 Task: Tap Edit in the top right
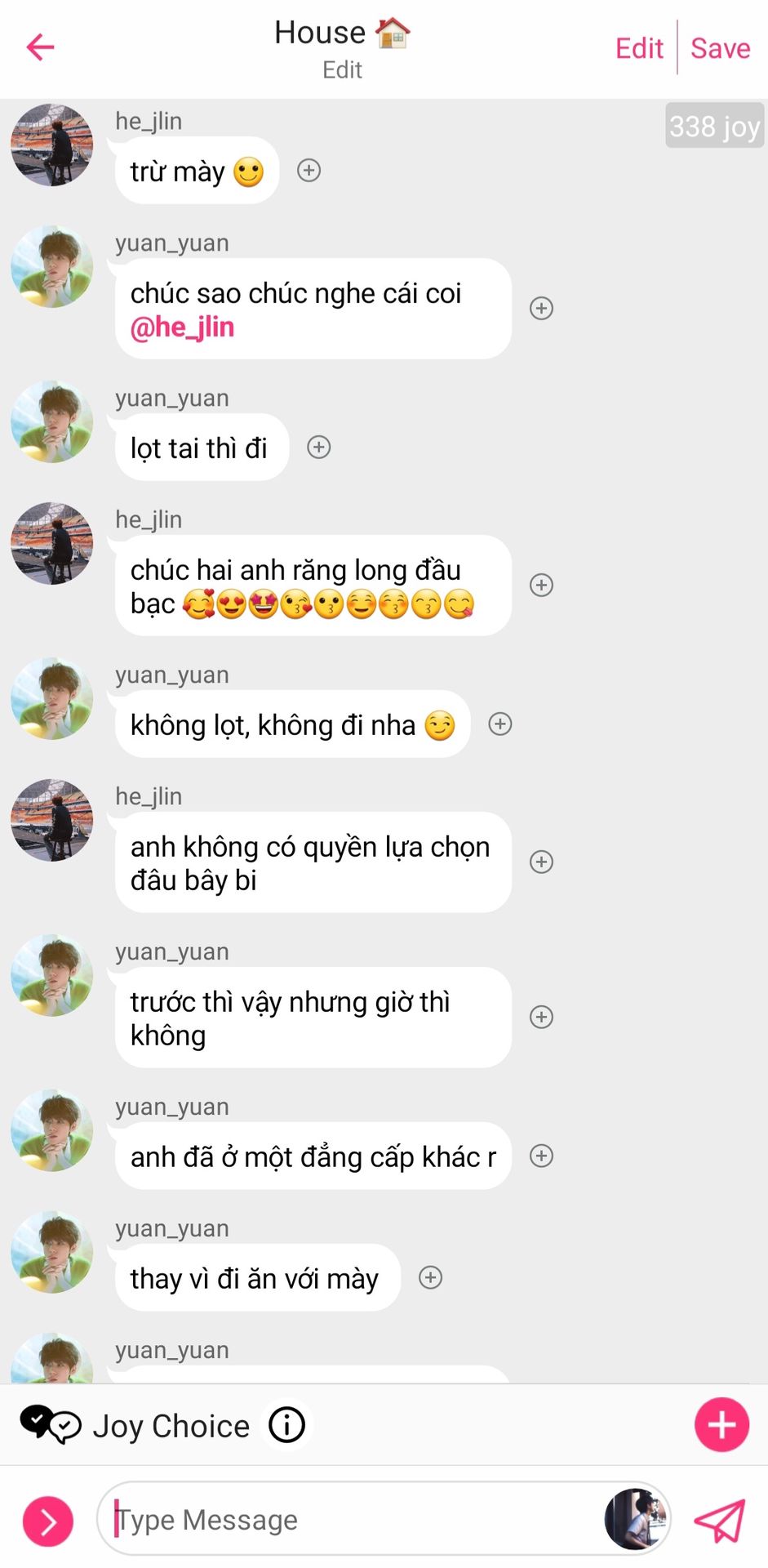point(639,48)
